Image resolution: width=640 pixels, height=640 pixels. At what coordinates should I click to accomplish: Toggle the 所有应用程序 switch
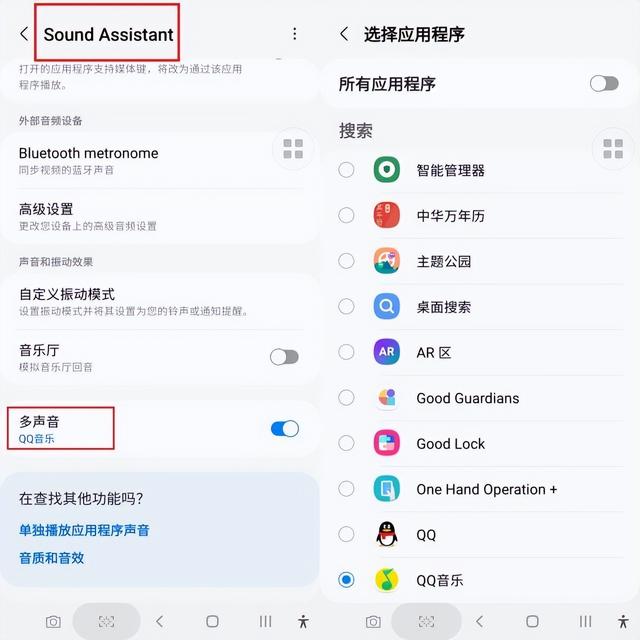[x=604, y=84]
